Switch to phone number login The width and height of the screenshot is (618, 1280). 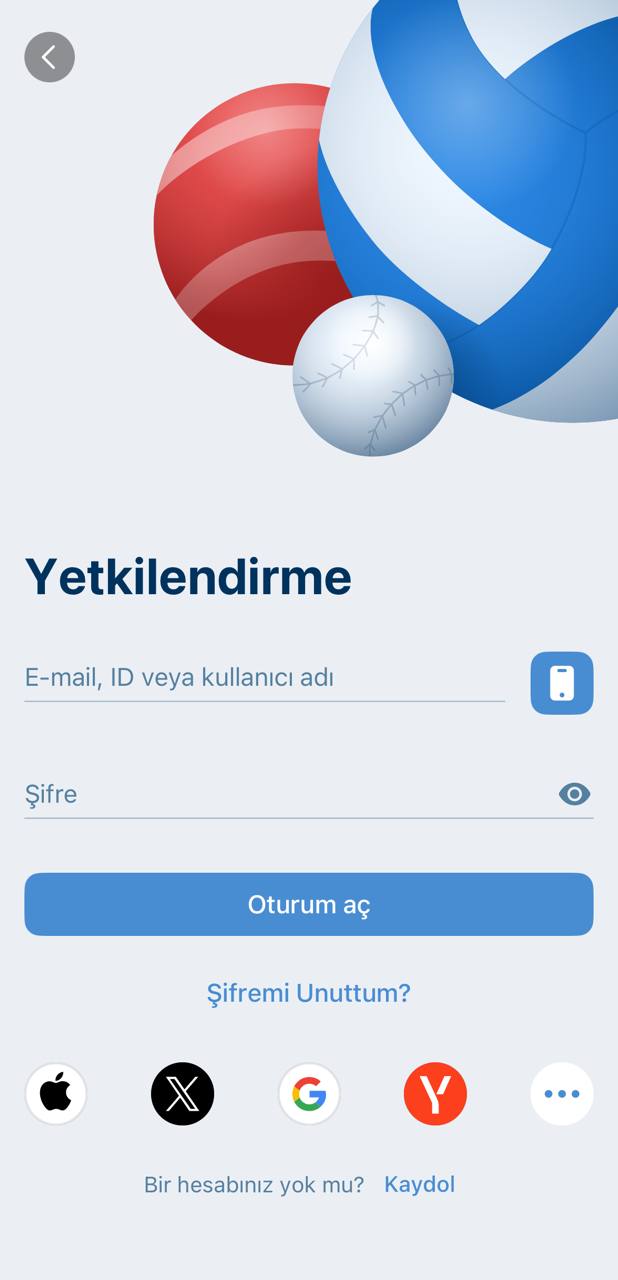[561, 683]
